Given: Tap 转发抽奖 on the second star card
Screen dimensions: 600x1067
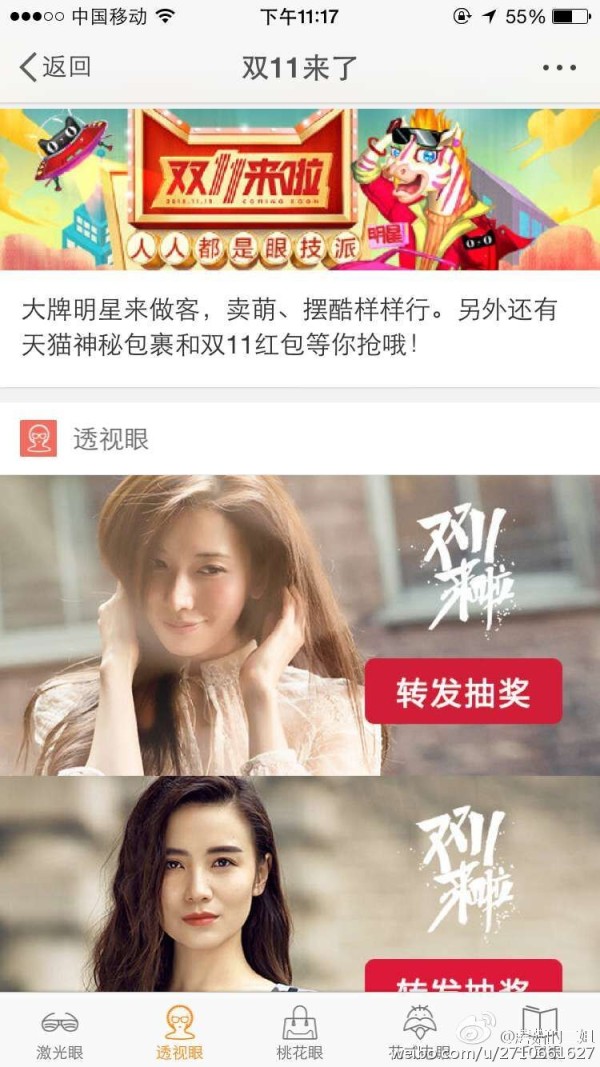Looking at the screenshot, I should [x=463, y=976].
